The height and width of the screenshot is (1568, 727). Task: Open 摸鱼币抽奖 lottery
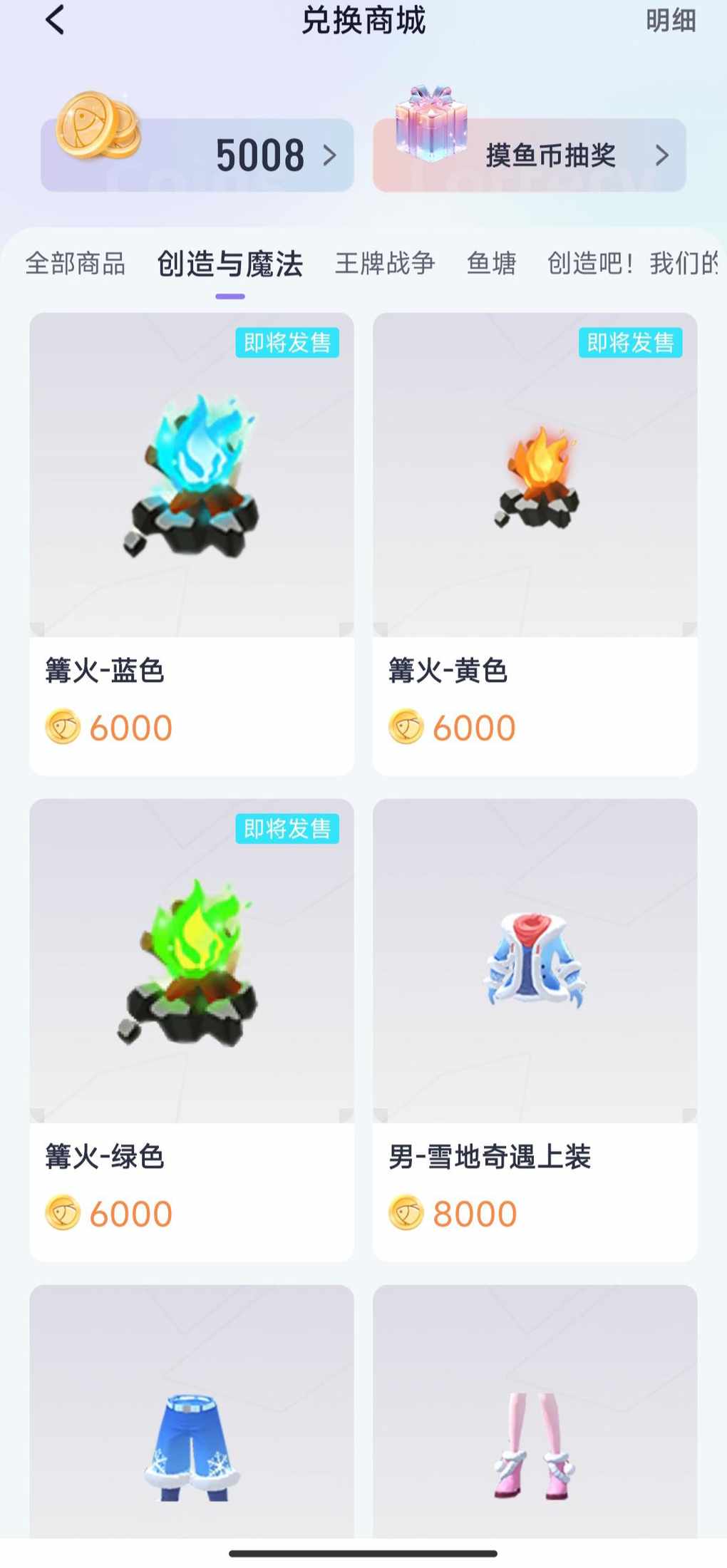point(530,155)
